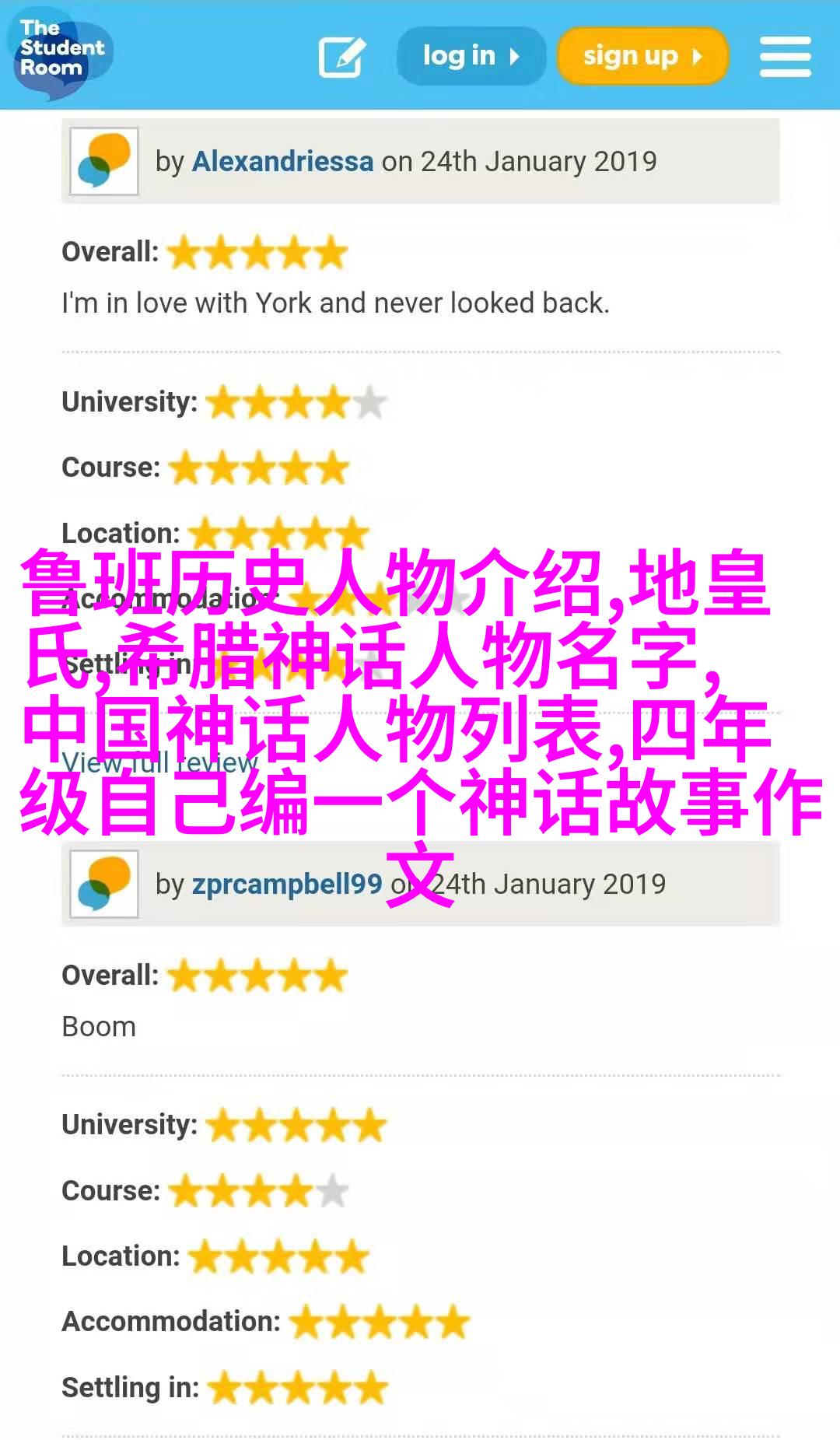Tap the compose post pencil icon
The image size is (840, 1440).
pos(341,57)
